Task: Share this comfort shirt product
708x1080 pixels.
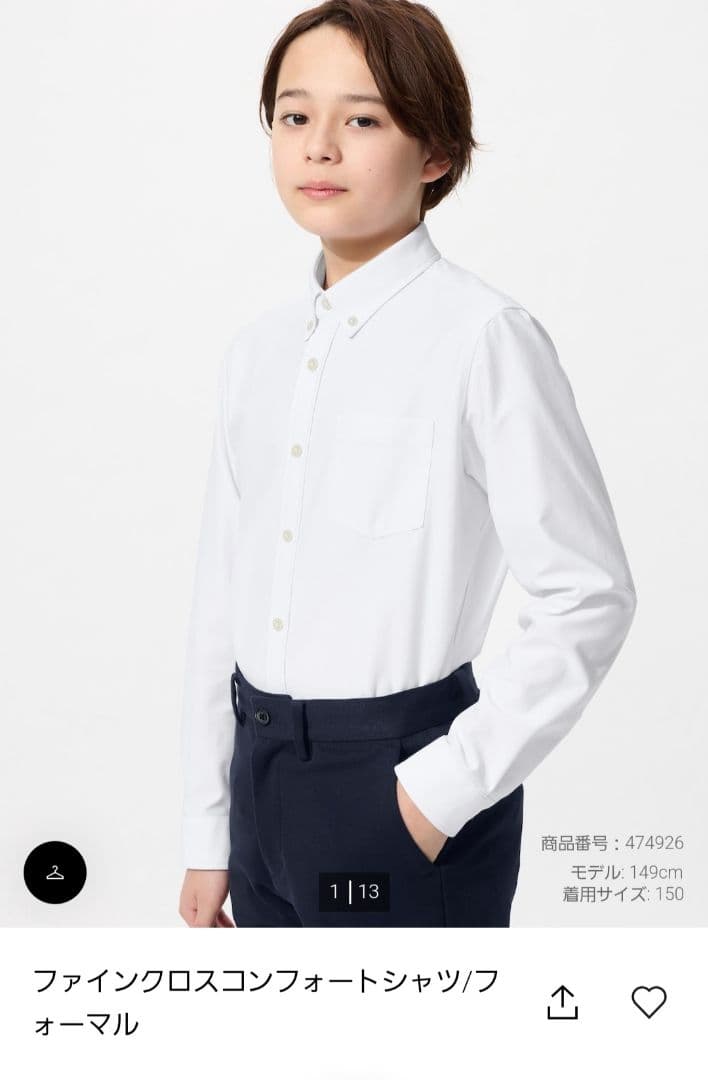Action: pyautogui.click(x=563, y=1001)
